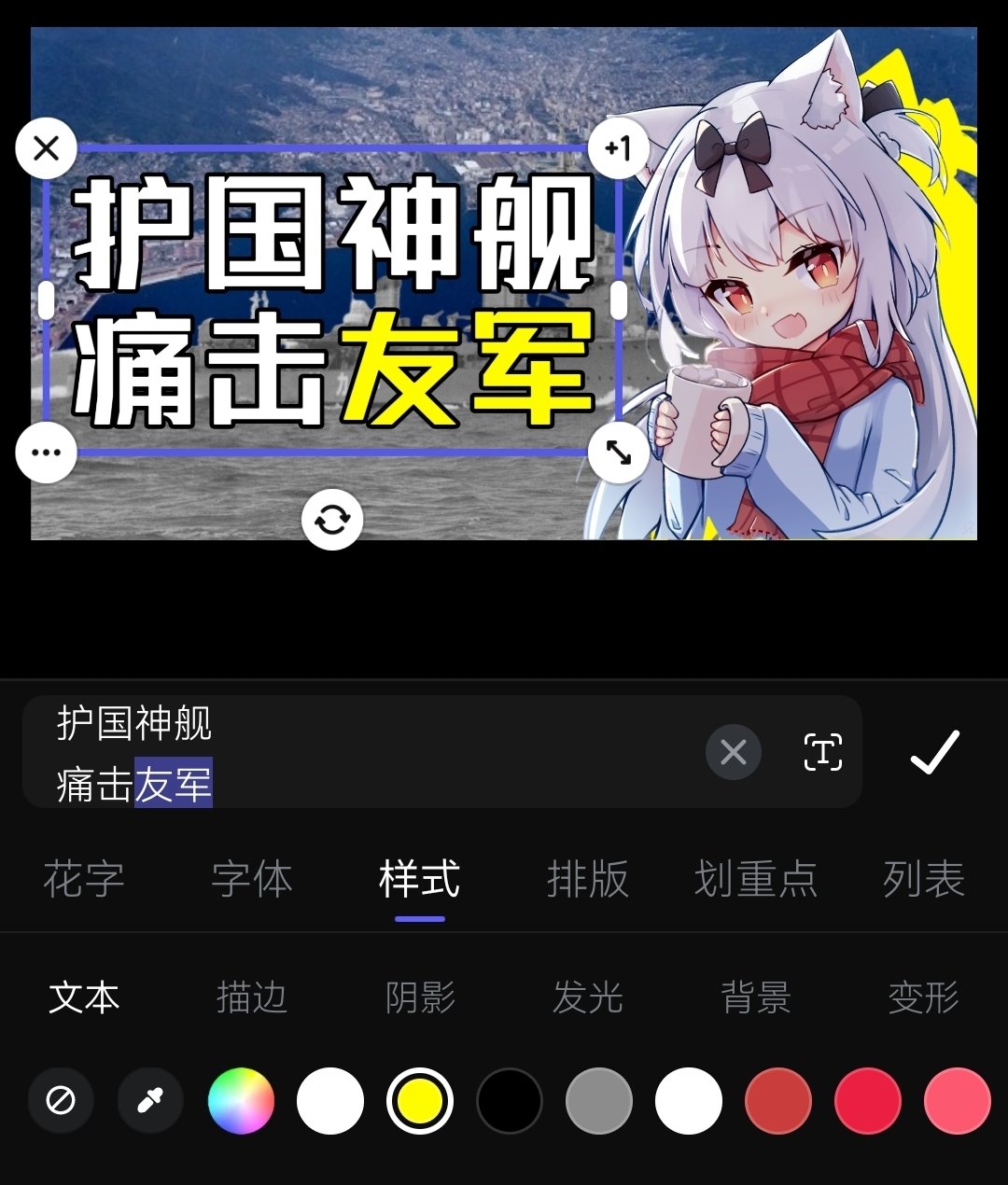This screenshot has height=1185, width=1008.
Task: Tap the rotate handle below the text box
Action: click(x=332, y=519)
